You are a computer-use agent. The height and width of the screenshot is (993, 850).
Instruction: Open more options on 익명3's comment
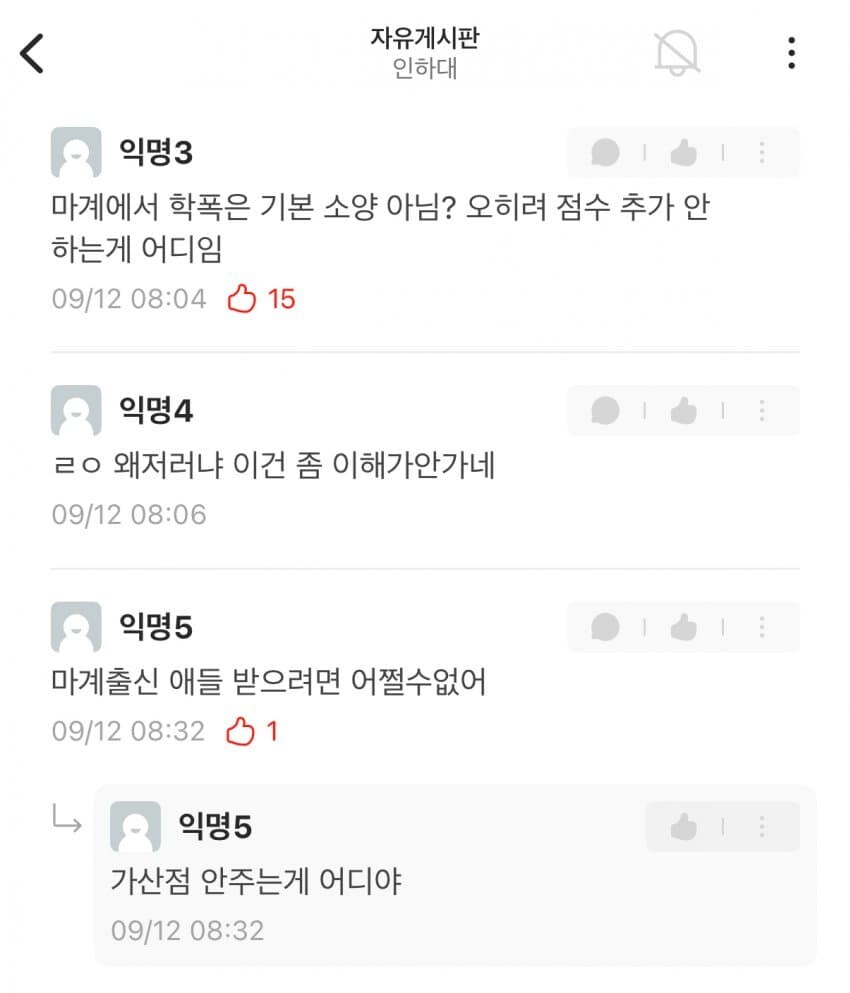pos(762,153)
